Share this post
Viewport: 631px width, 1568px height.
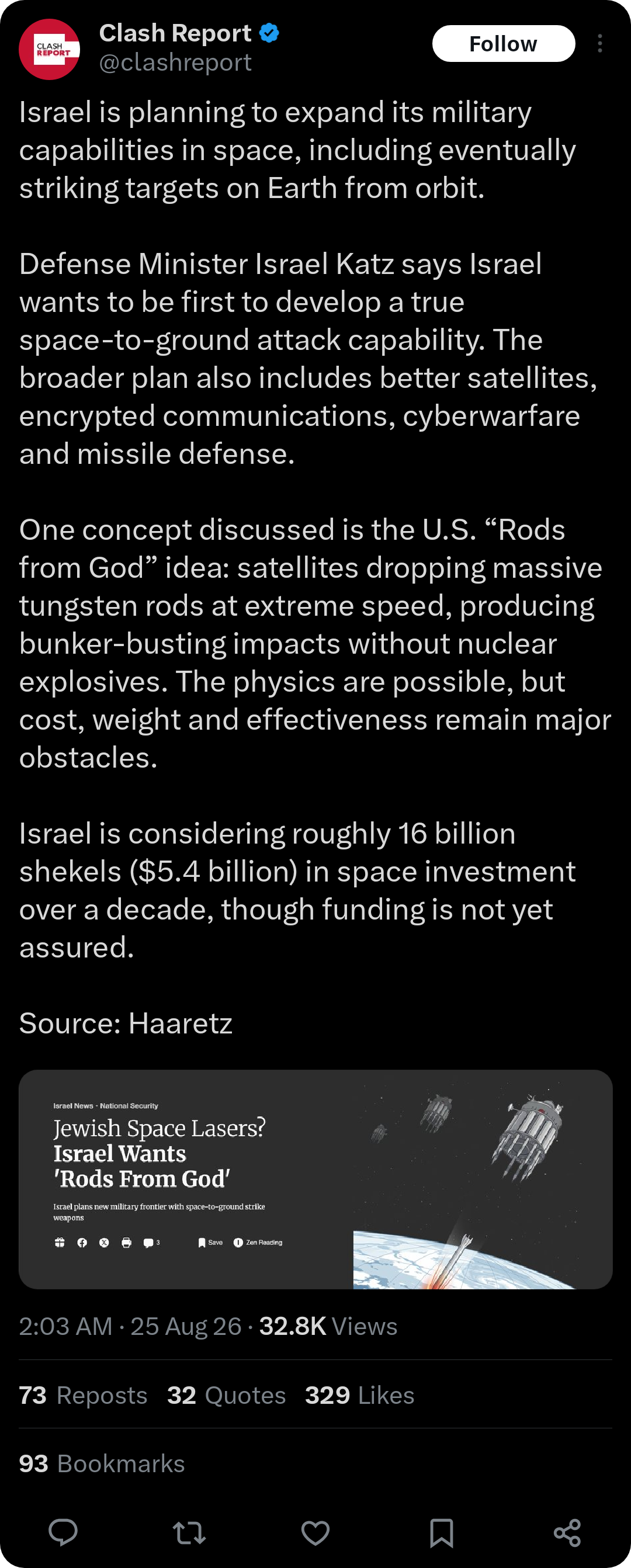pos(567,1532)
